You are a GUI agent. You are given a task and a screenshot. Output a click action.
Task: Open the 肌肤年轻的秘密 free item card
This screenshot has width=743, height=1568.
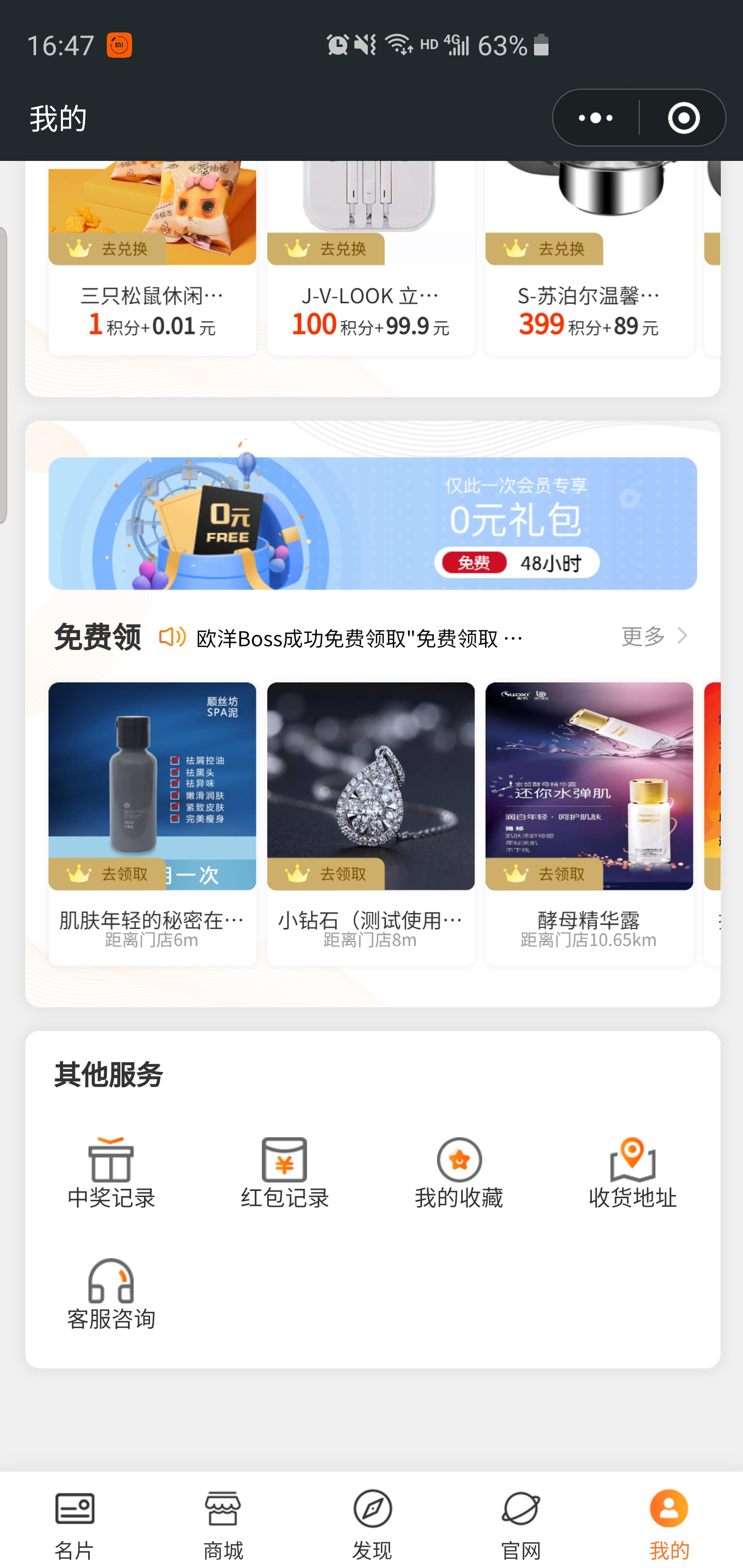point(152,822)
